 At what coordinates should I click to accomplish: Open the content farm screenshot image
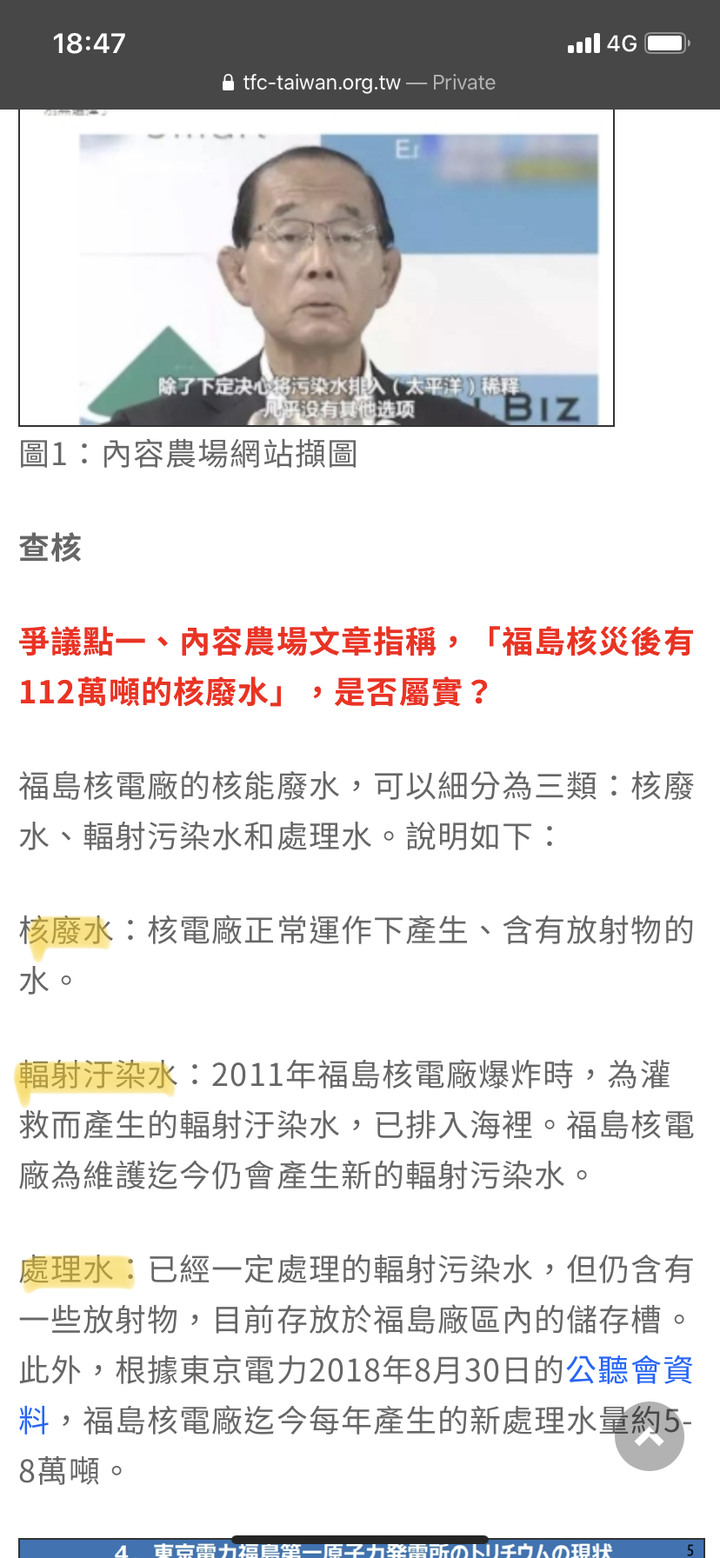pyautogui.click(x=316, y=268)
